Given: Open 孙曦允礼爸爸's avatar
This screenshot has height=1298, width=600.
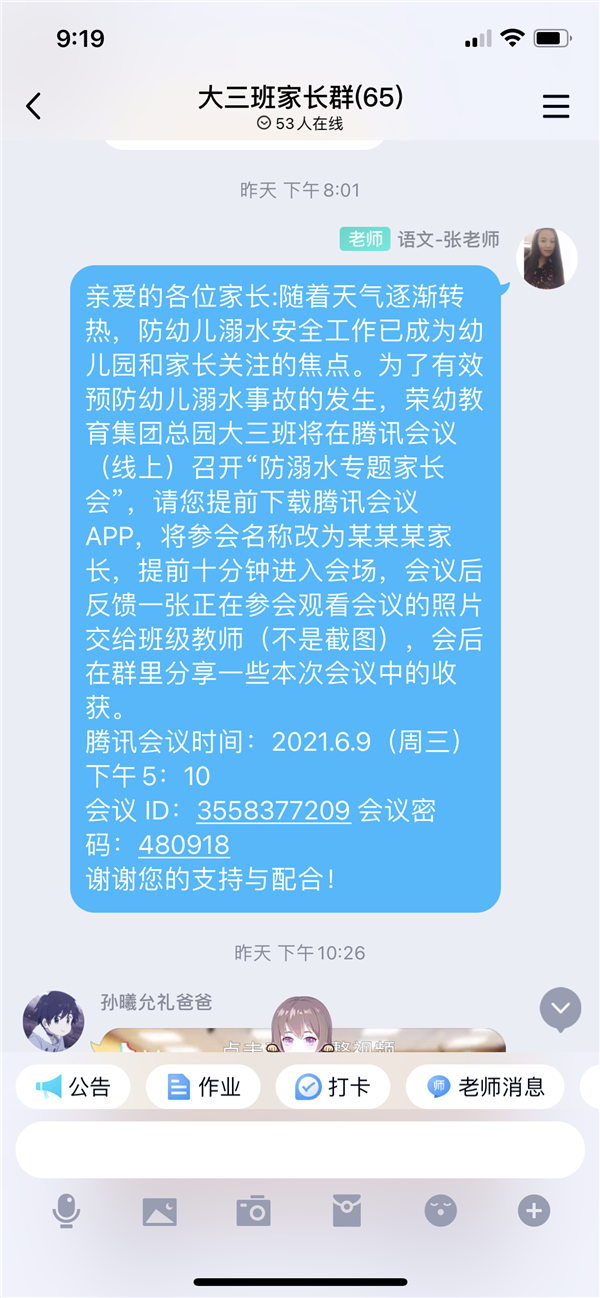Looking at the screenshot, I should tap(53, 1021).
